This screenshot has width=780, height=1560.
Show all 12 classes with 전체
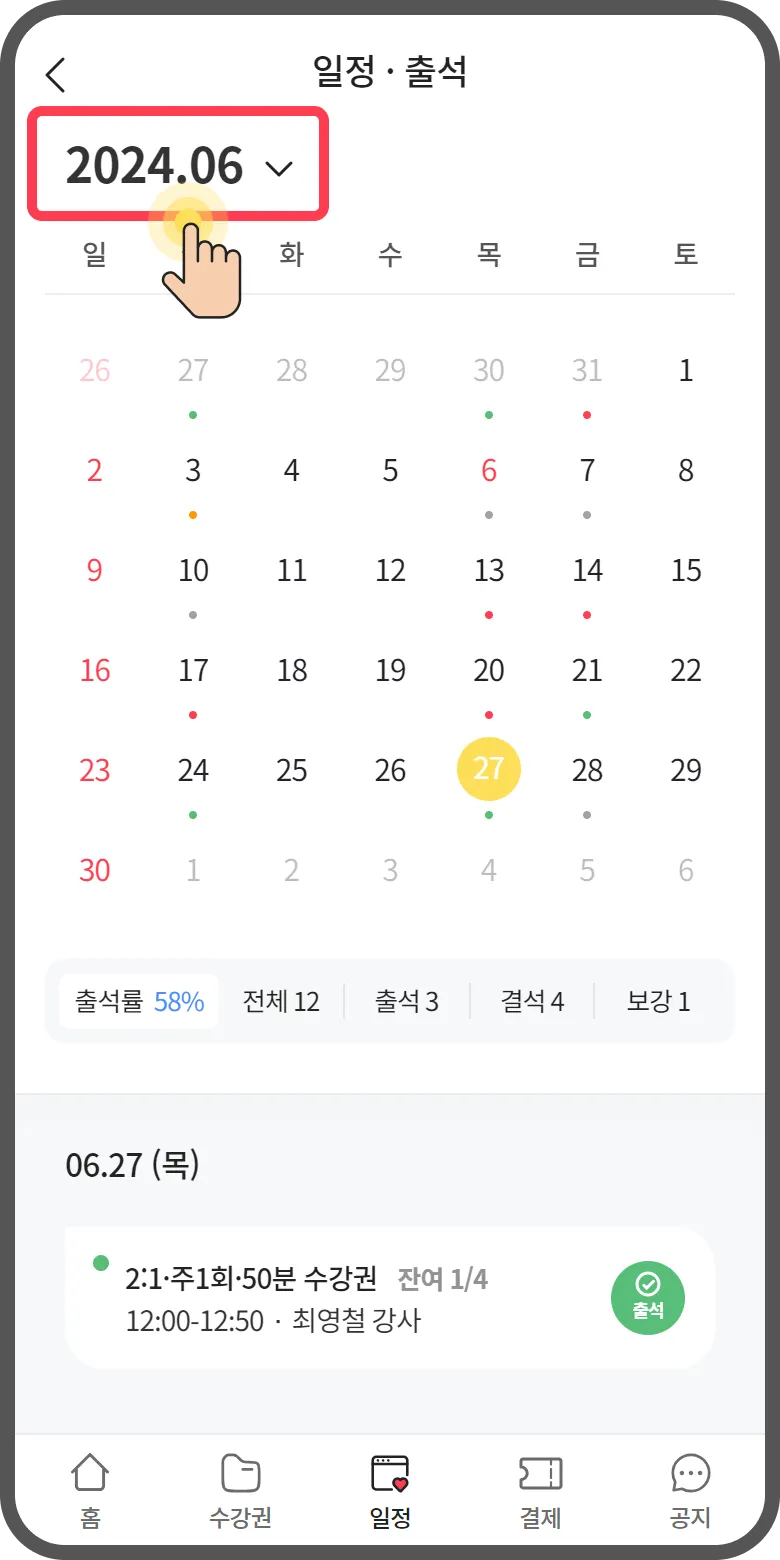pyautogui.click(x=281, y=1001)
